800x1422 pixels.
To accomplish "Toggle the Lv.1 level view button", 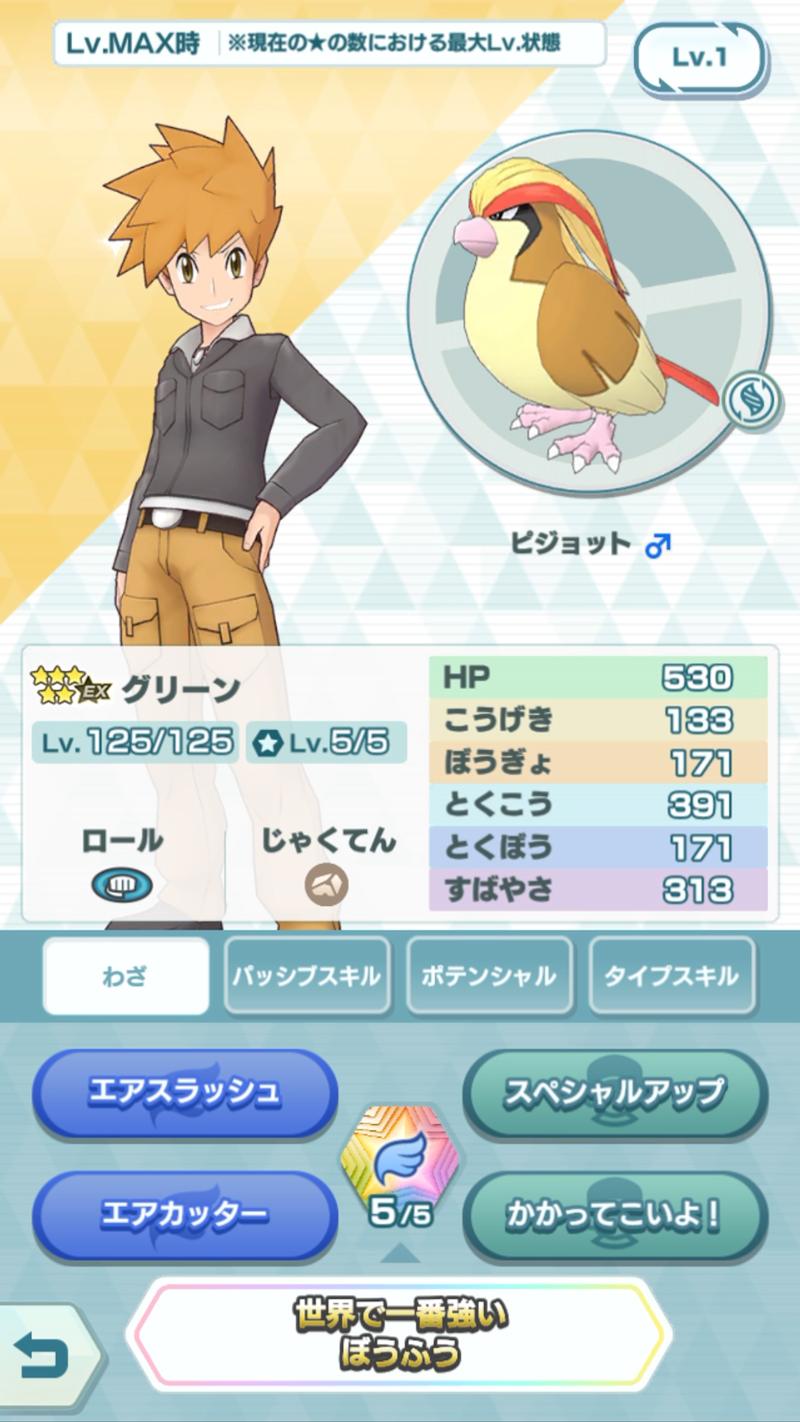I will pyautogui.click(x=699, y=57).
